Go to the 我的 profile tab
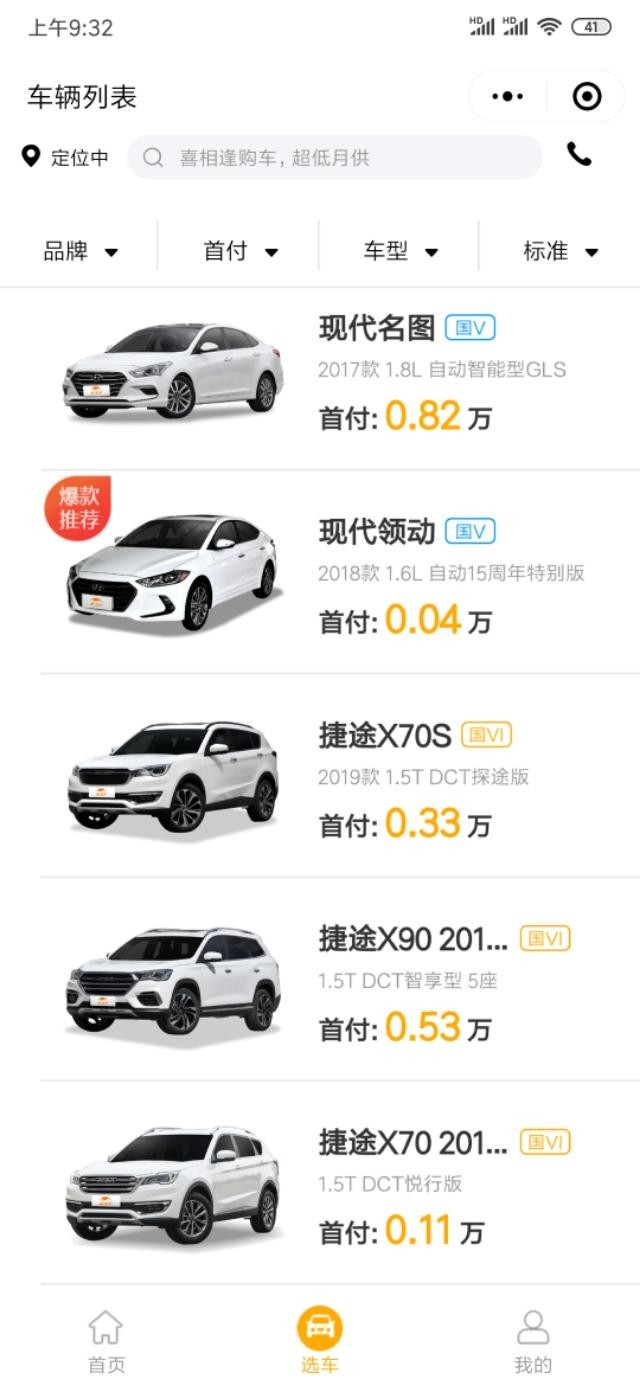This screenshot has width=640, height=1386. click(x=533, y=1342)
